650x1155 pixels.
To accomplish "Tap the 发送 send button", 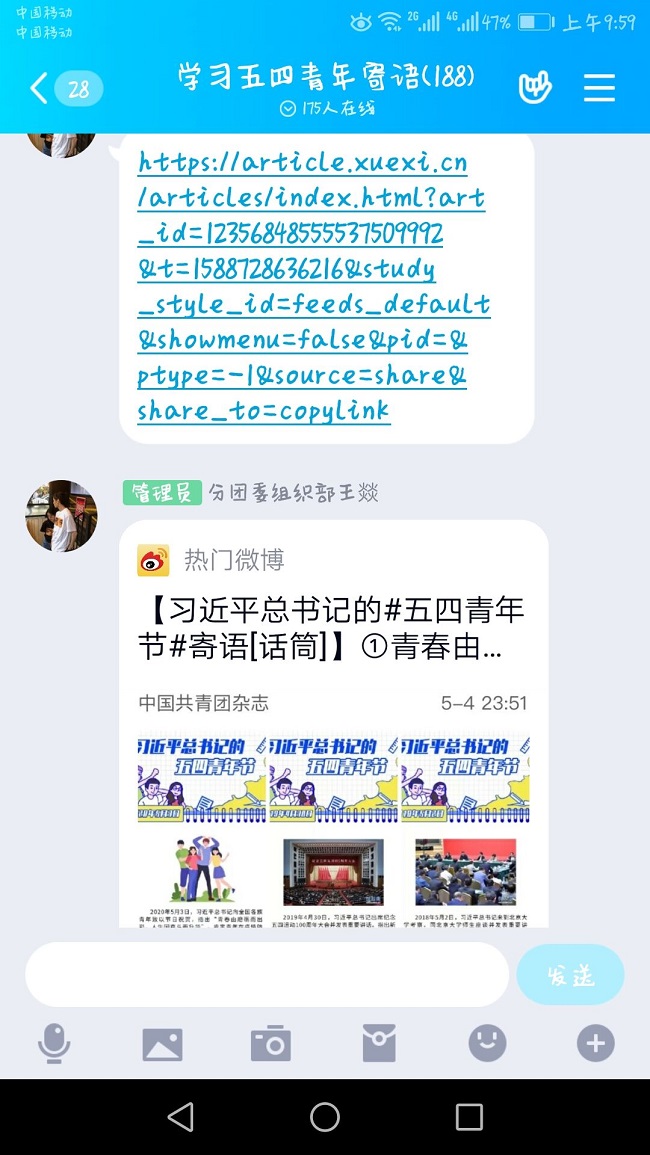I will click(x=570, y=975).
